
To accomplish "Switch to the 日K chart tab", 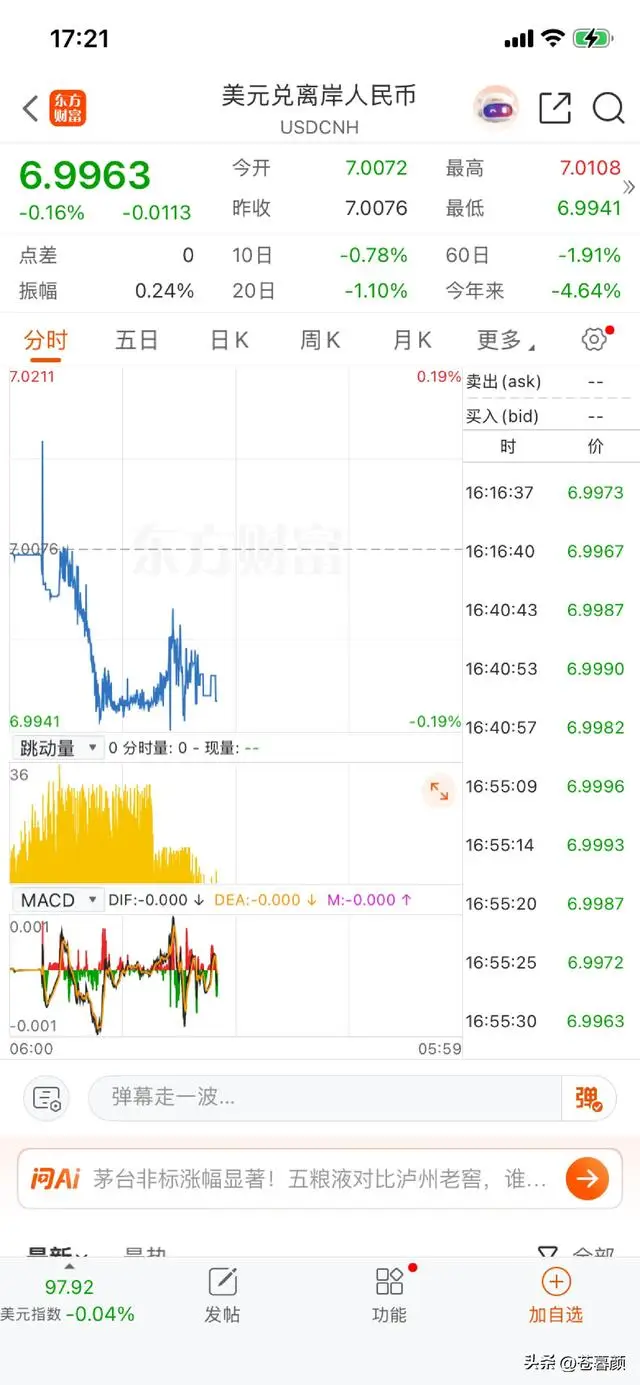I will tap(229, 340).
